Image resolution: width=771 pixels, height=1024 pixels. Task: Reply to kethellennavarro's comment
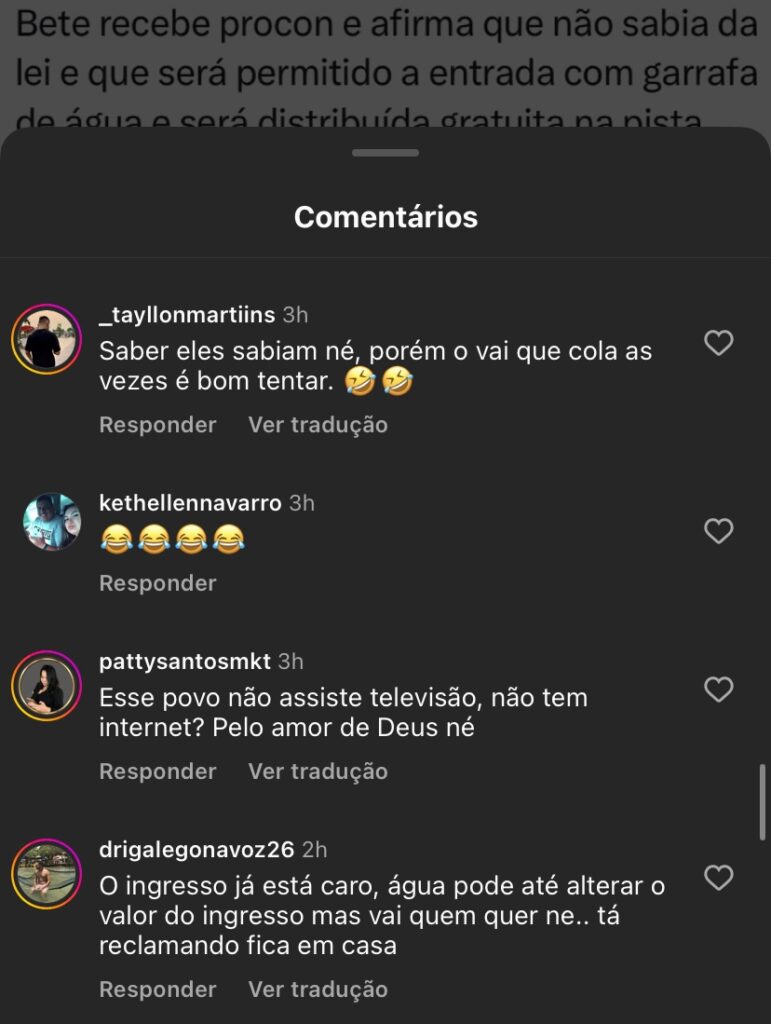point(157,583)
